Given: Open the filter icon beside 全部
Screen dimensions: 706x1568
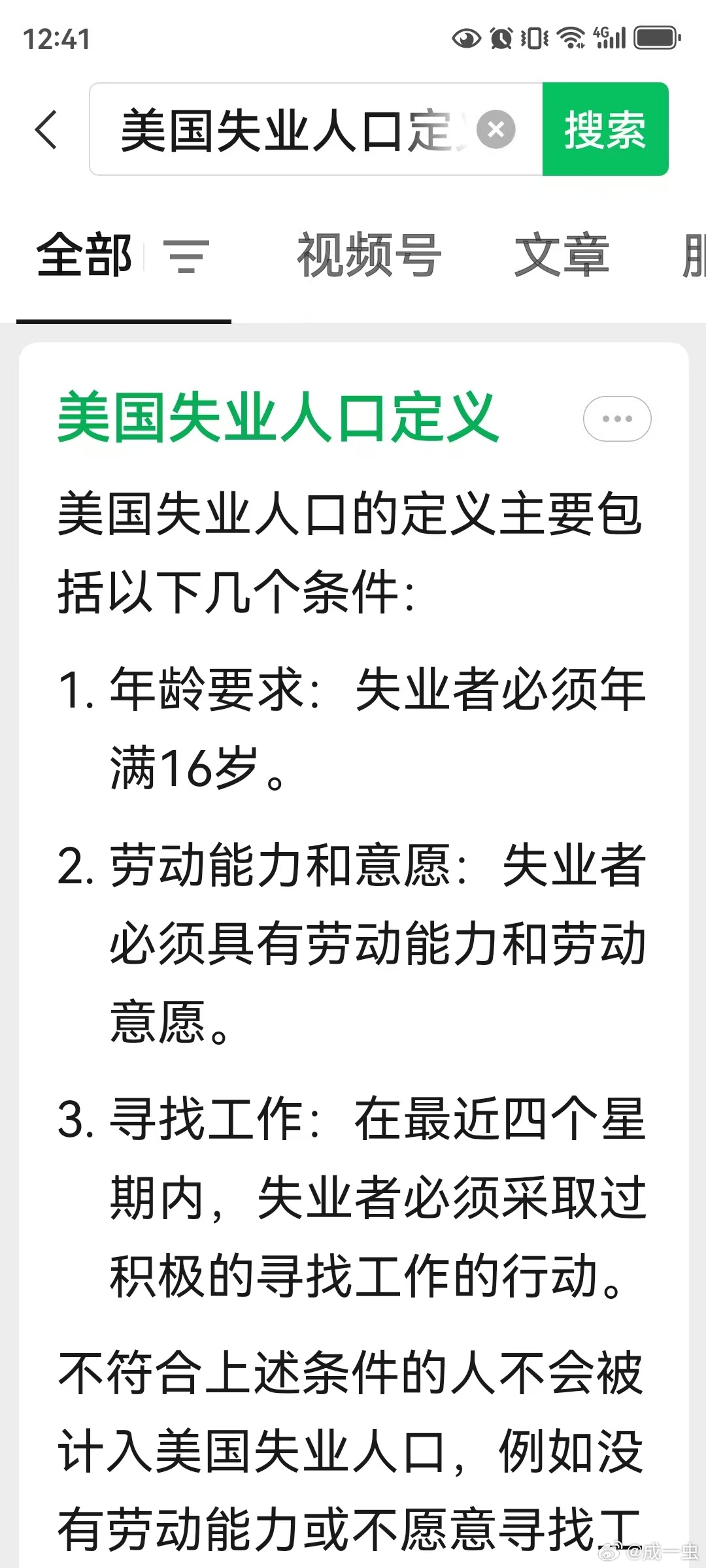Looking at the screenshot, I should pyautogui.click(x=186, y=256).
